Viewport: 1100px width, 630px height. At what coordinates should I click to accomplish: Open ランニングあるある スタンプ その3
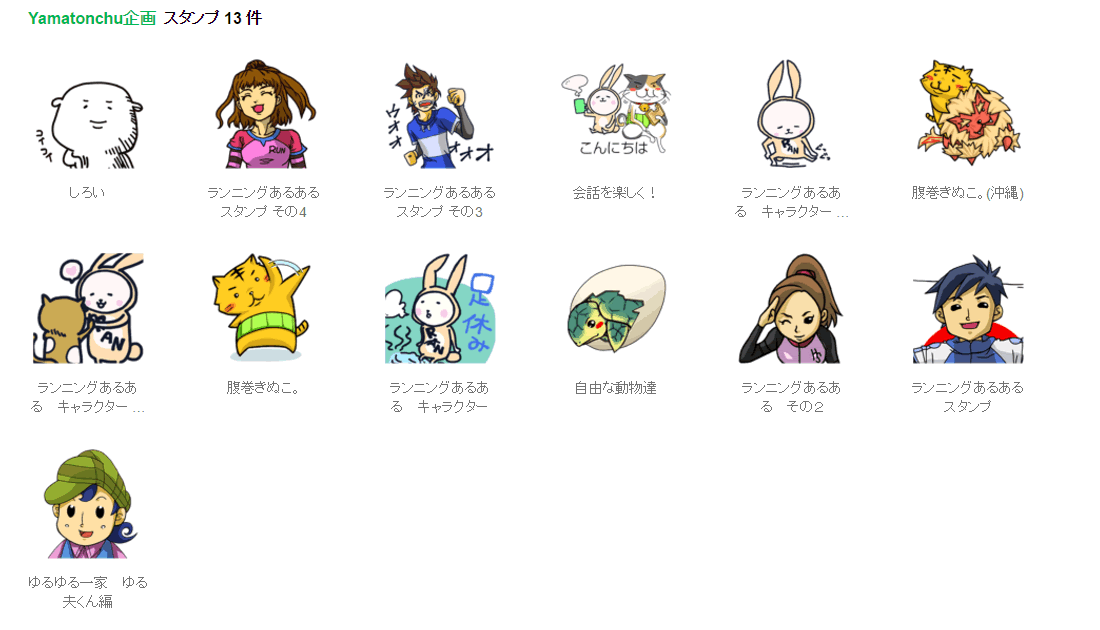[x=439, y=115]
